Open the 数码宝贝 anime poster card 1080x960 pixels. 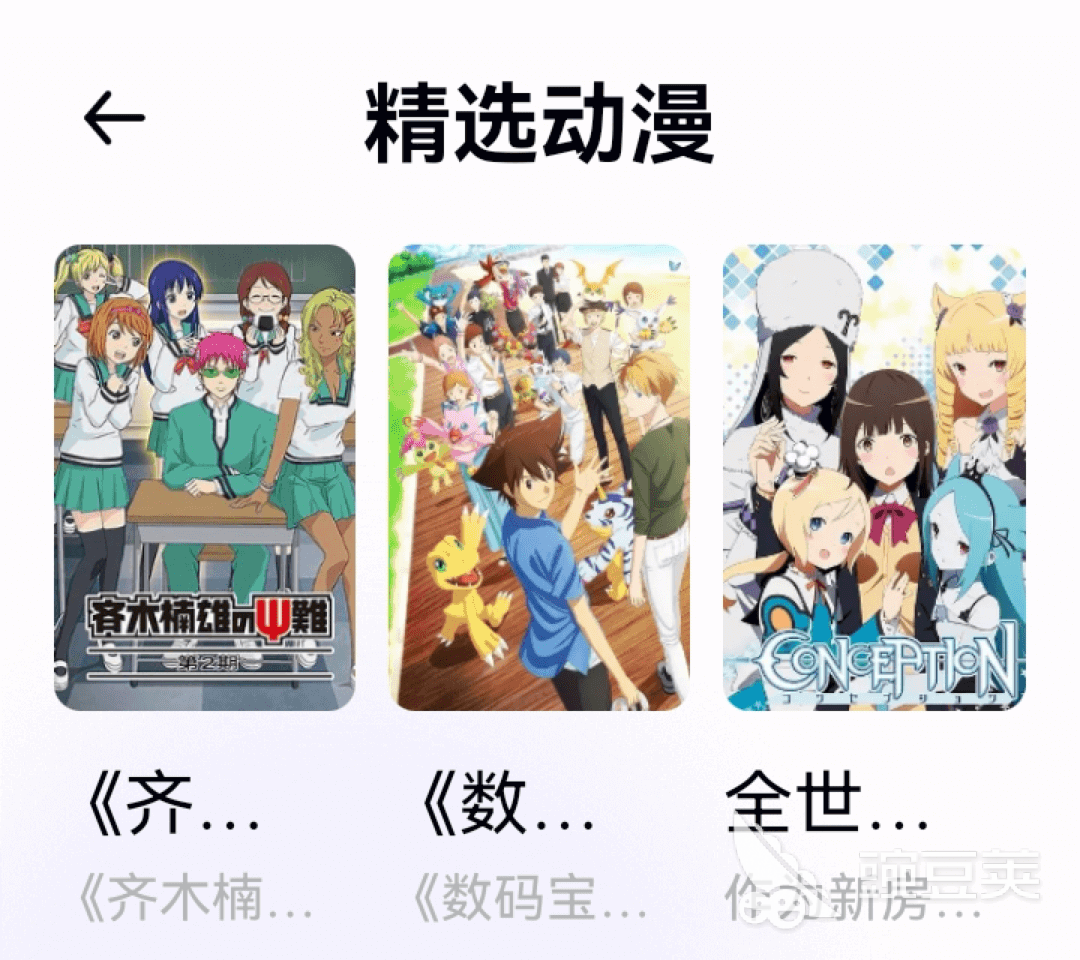click(539, 477)
